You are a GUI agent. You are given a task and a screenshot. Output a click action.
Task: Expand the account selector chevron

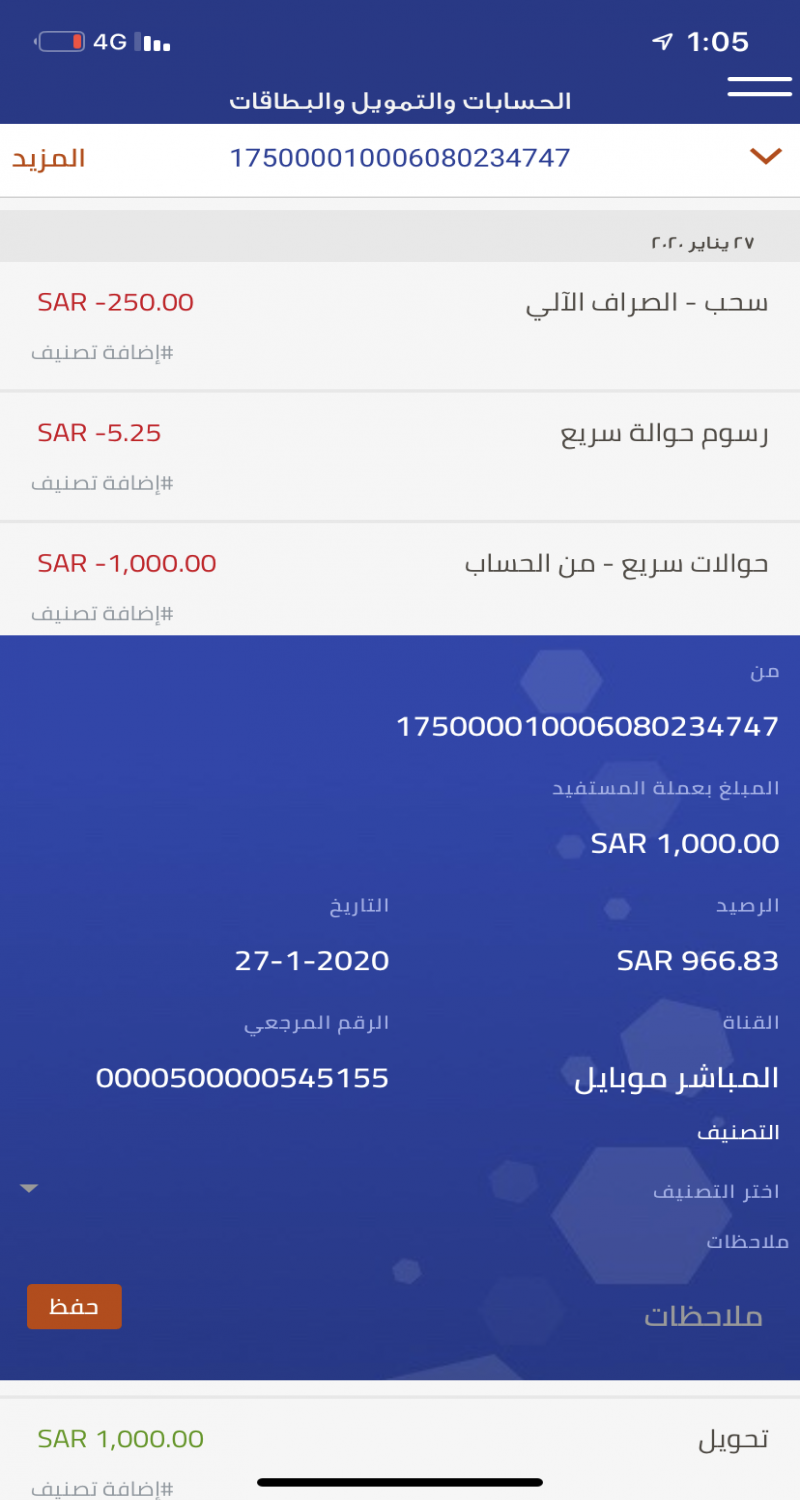765,156
